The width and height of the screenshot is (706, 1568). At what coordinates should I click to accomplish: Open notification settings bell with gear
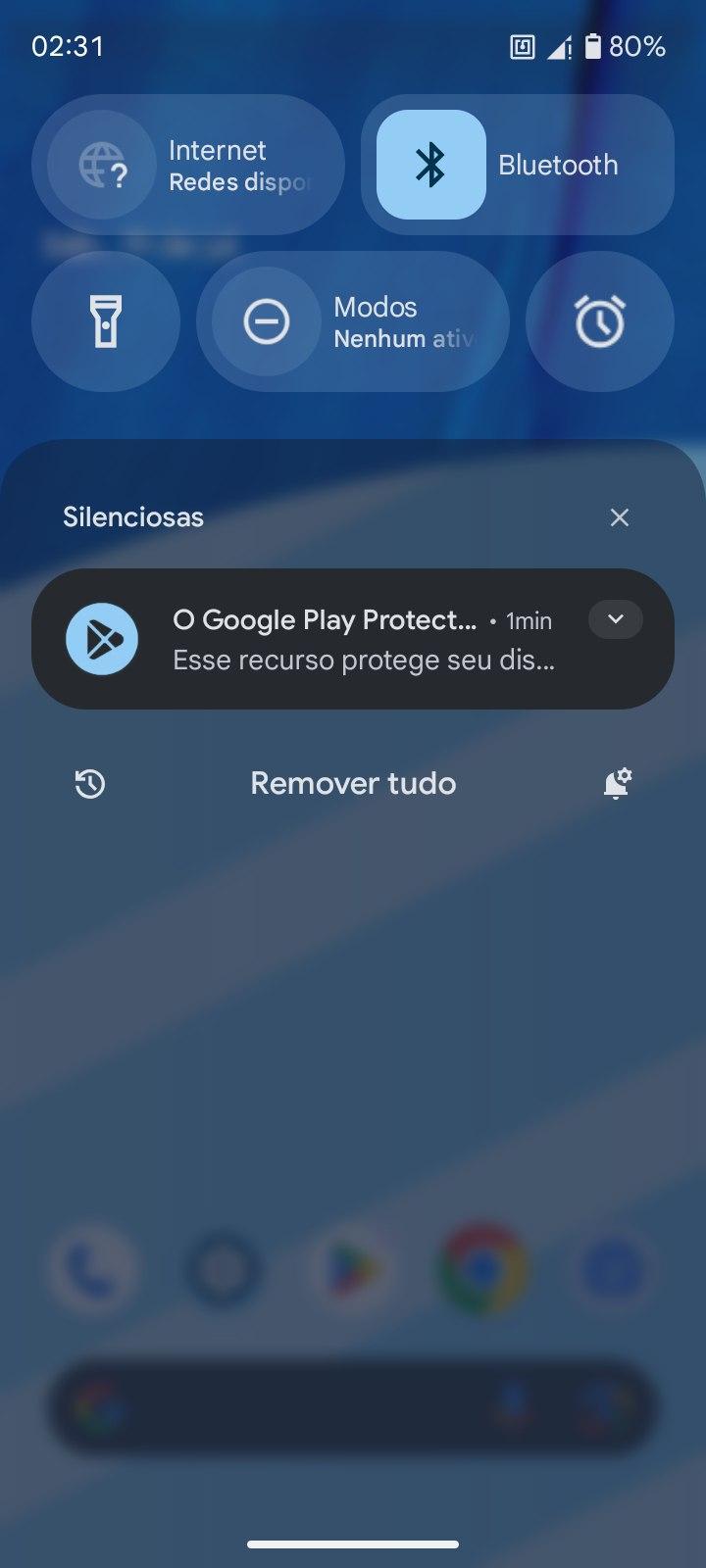(617, 784)
